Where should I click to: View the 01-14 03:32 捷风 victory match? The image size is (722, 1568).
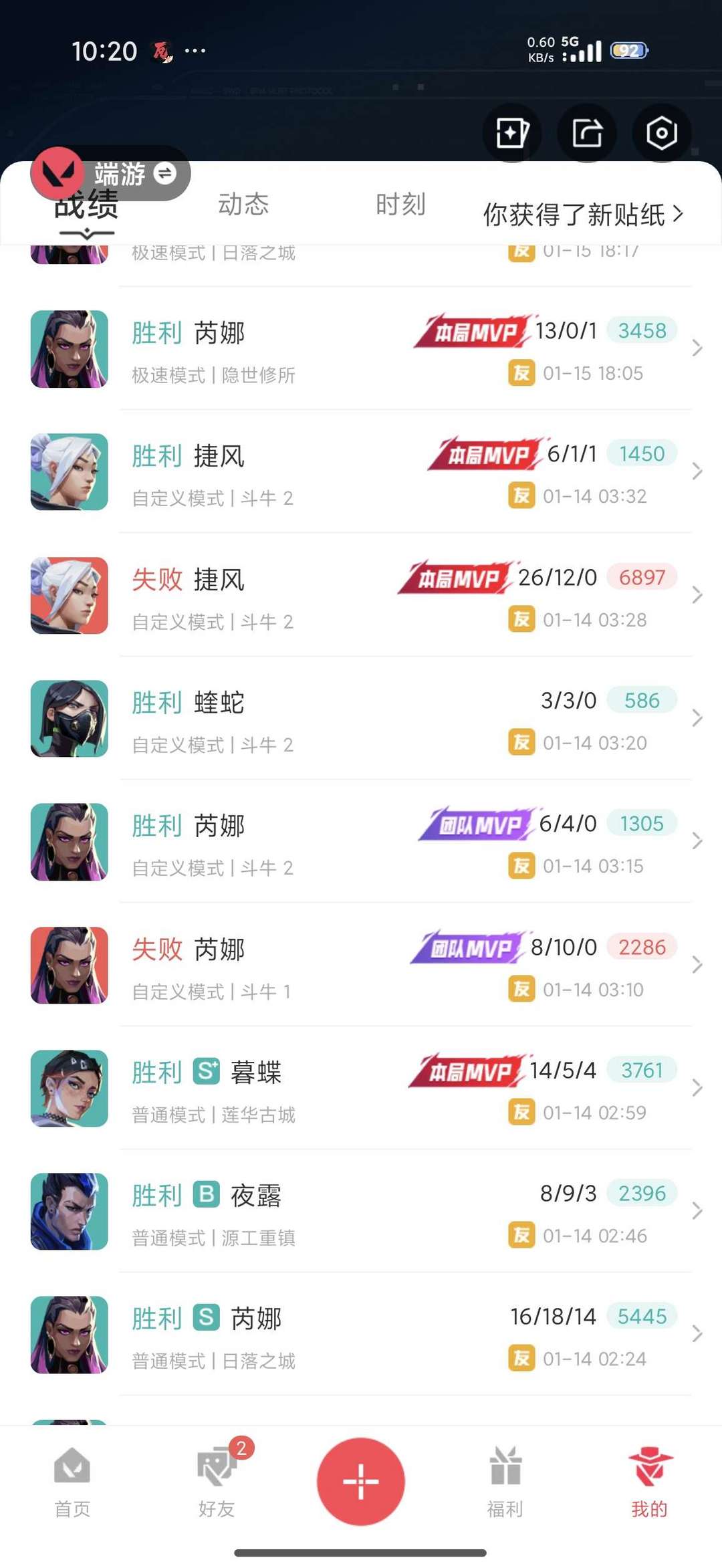[x=361, y=472]
